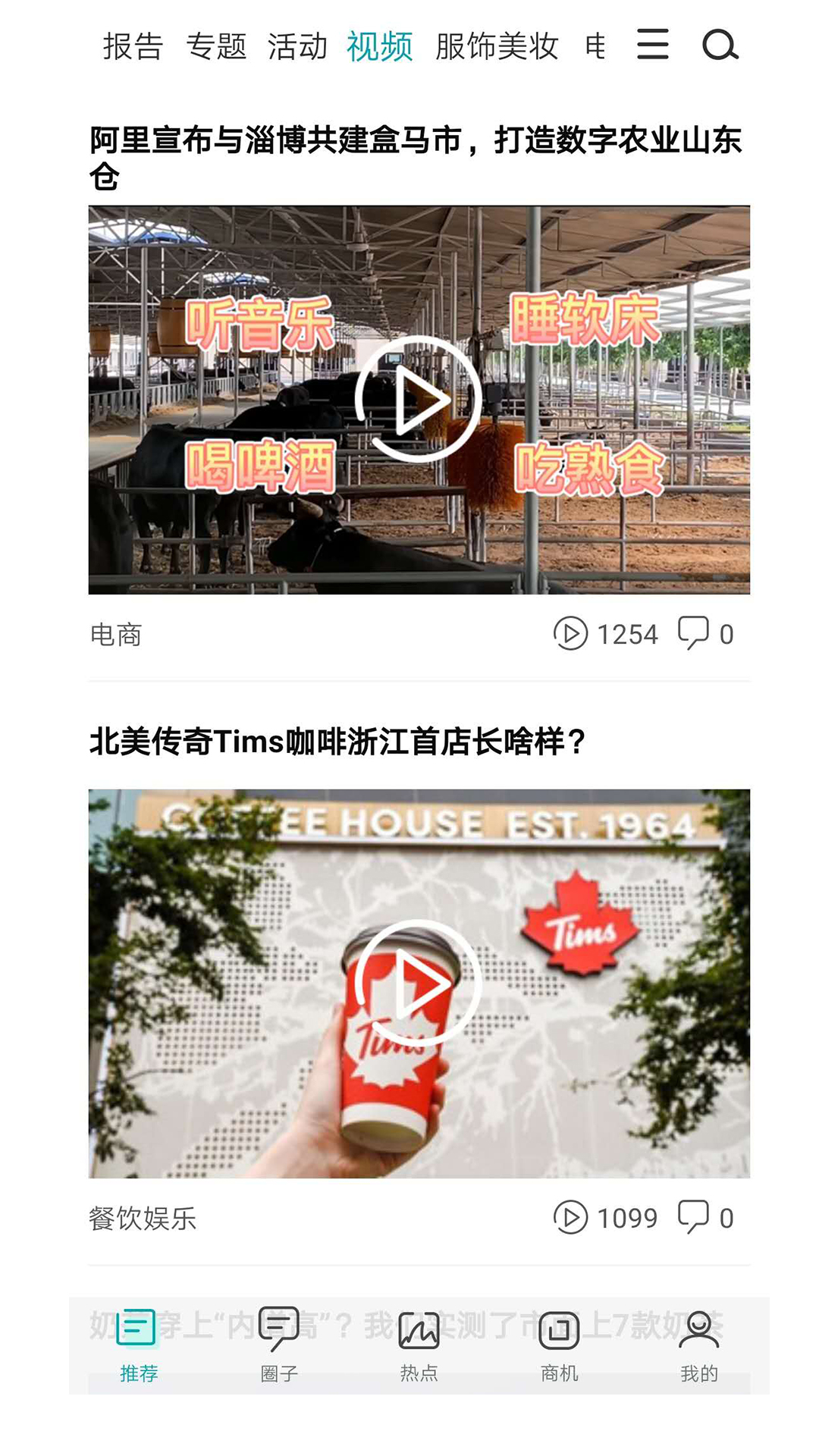Open the hamburger category menu
This screenshot has height=1456, width=819.
[x=652, y=45]
